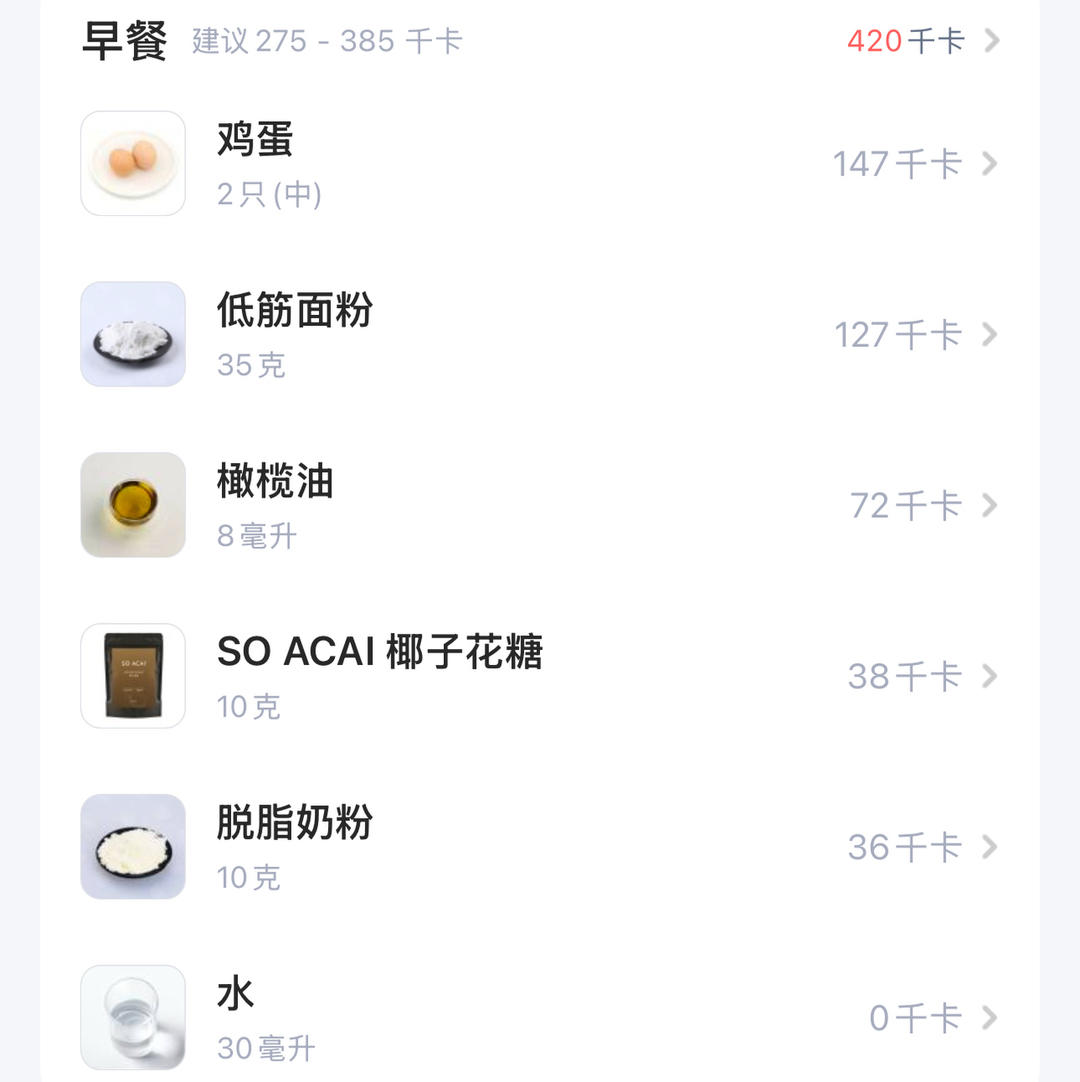Open the 鸡蛋 food entry
The height and width of the screenshot is (1082, 1080).
(540, 163)
